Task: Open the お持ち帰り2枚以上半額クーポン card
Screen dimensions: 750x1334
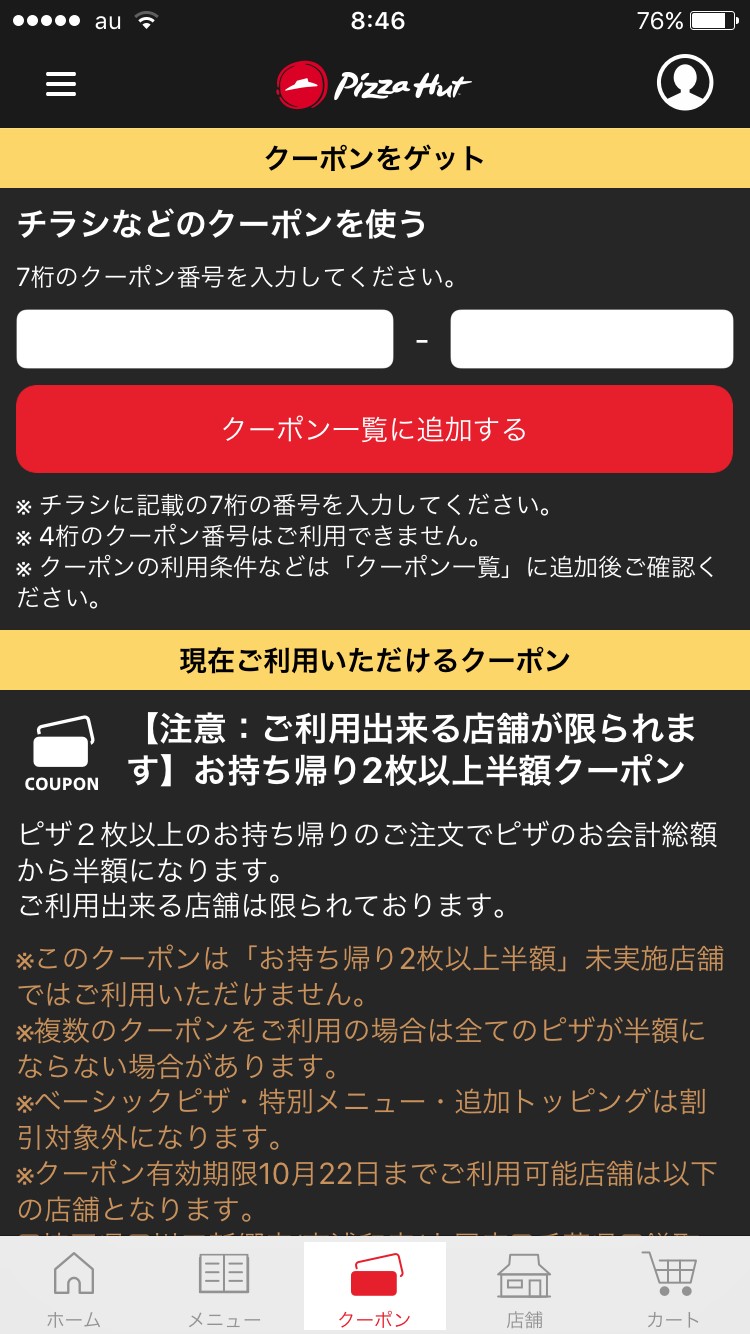Action: pyautogui.click(x=410, y=750)
